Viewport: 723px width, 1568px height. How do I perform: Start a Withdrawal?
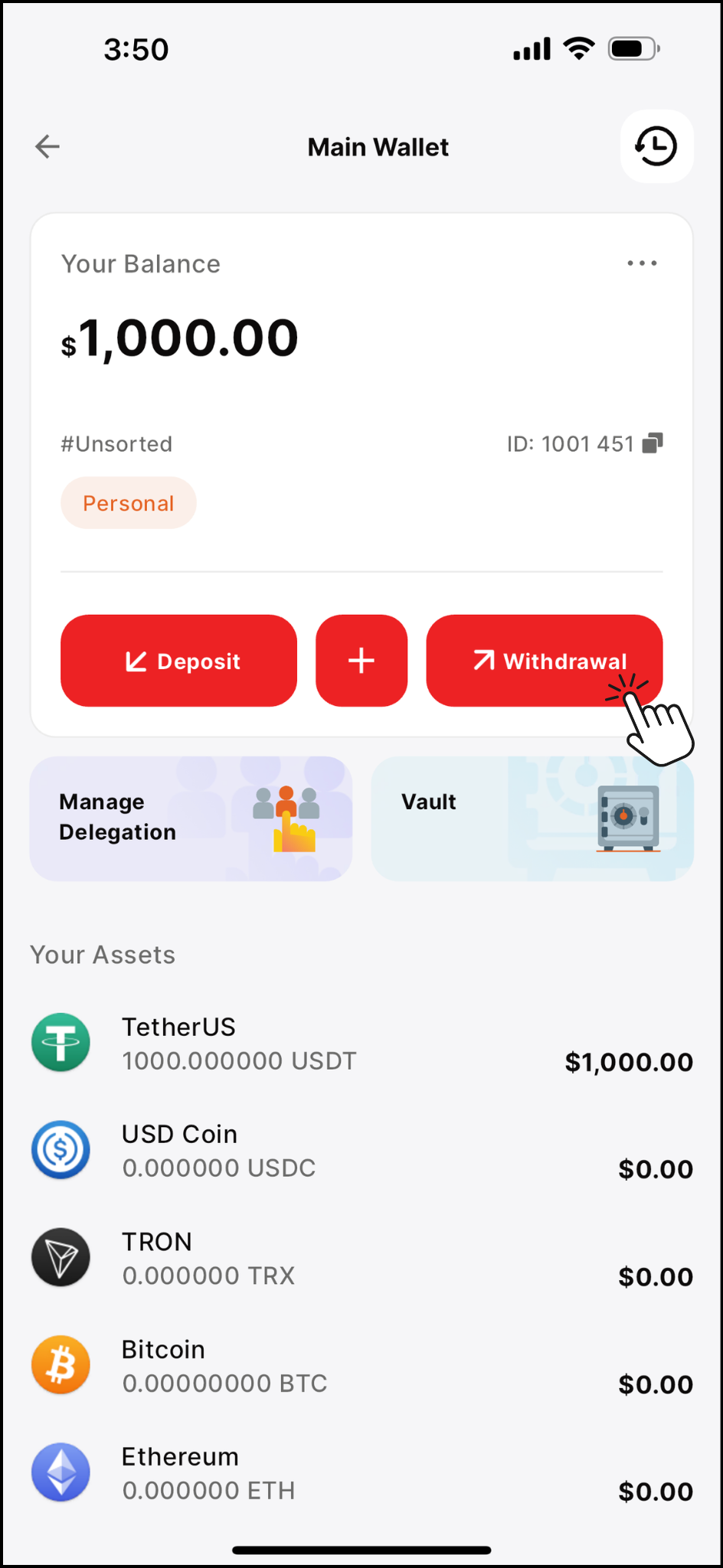pyautogui.click(x=544, y=661)
